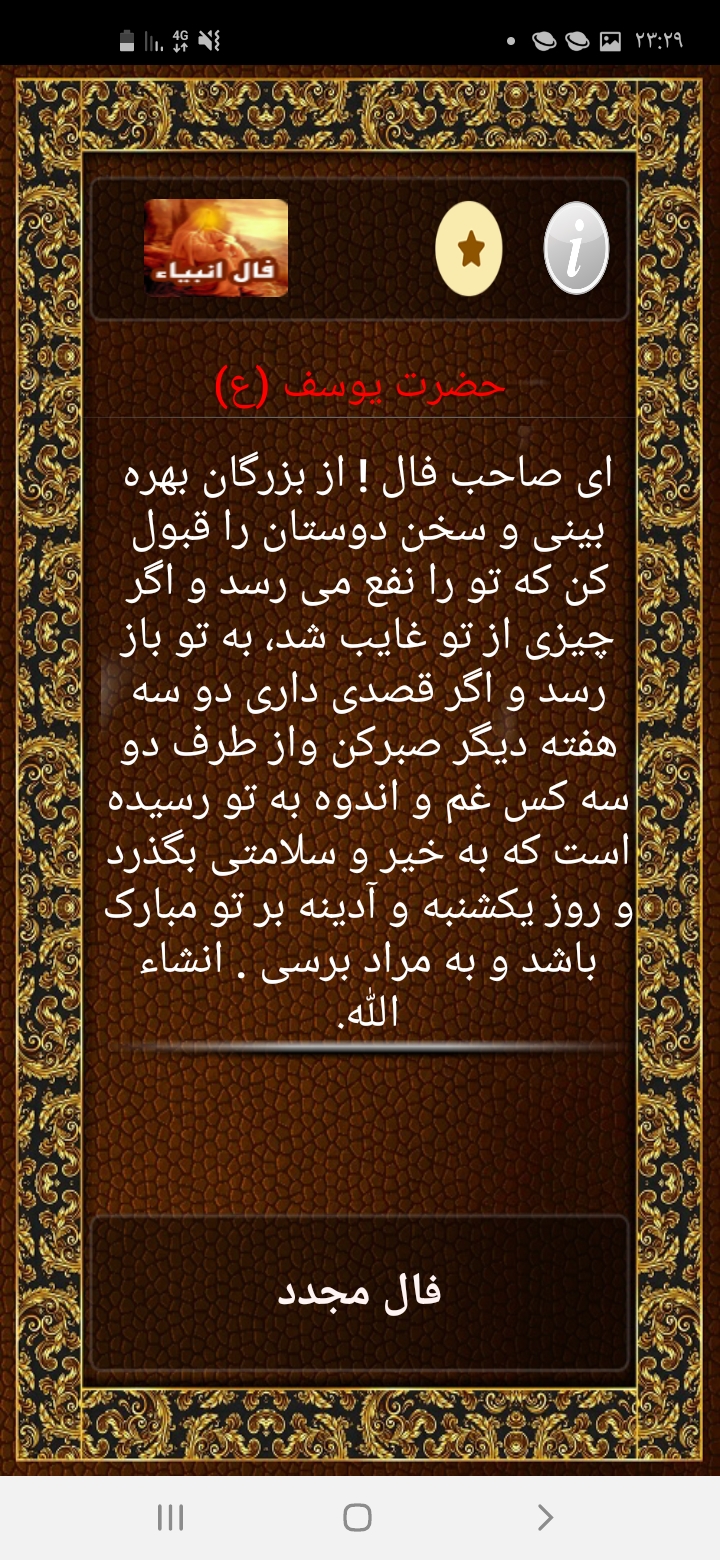Get a new reading with فال مجدد
Image resolution: width=720 pixels, height=1560 pixels.
[359, 1292]
